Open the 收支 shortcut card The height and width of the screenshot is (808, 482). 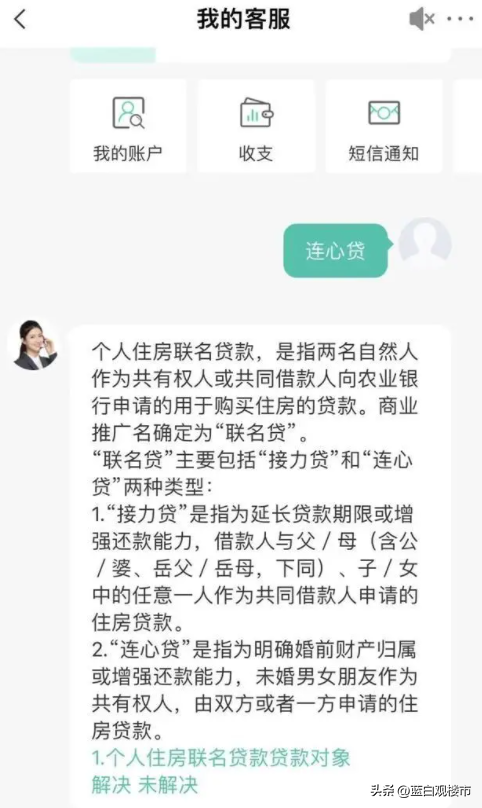256,126
